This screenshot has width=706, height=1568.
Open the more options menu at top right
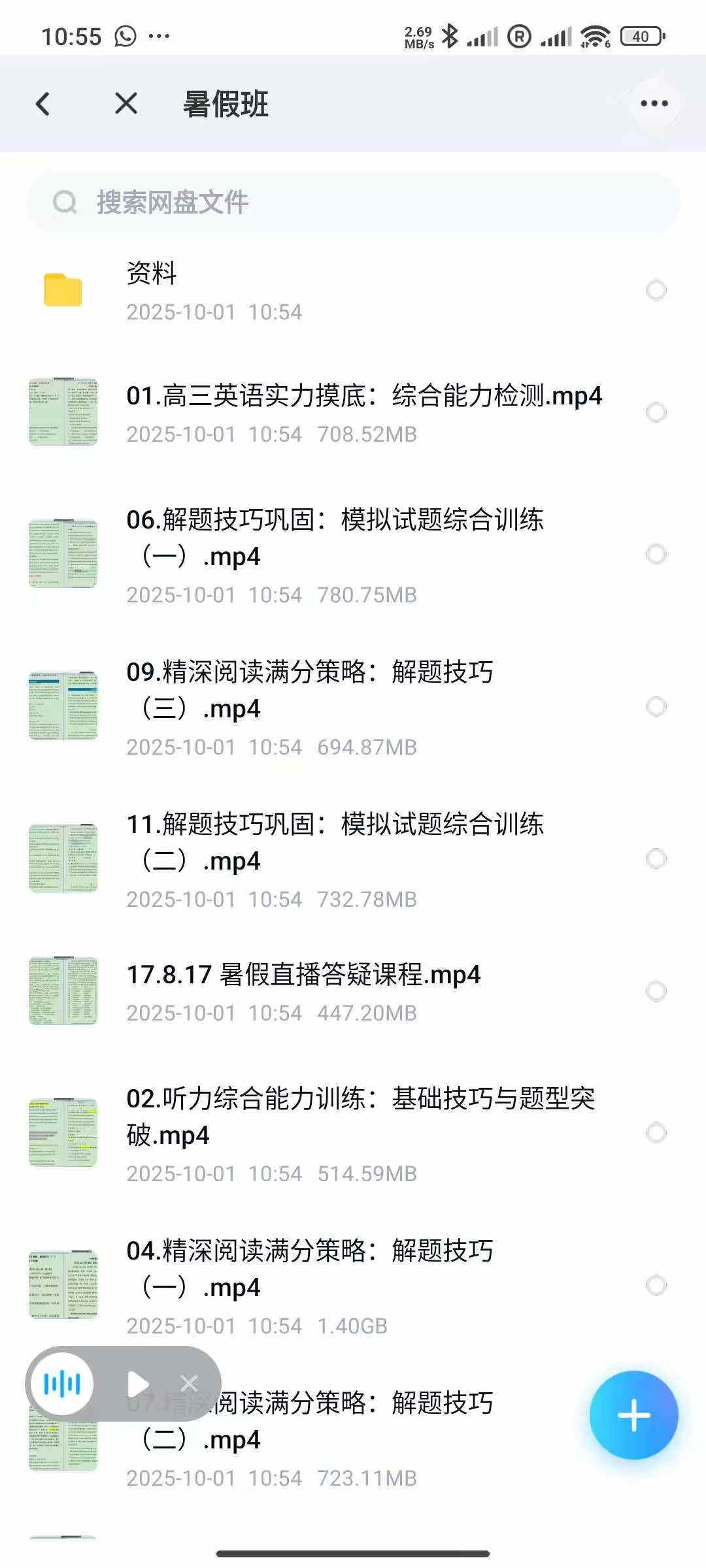(654, 103)
